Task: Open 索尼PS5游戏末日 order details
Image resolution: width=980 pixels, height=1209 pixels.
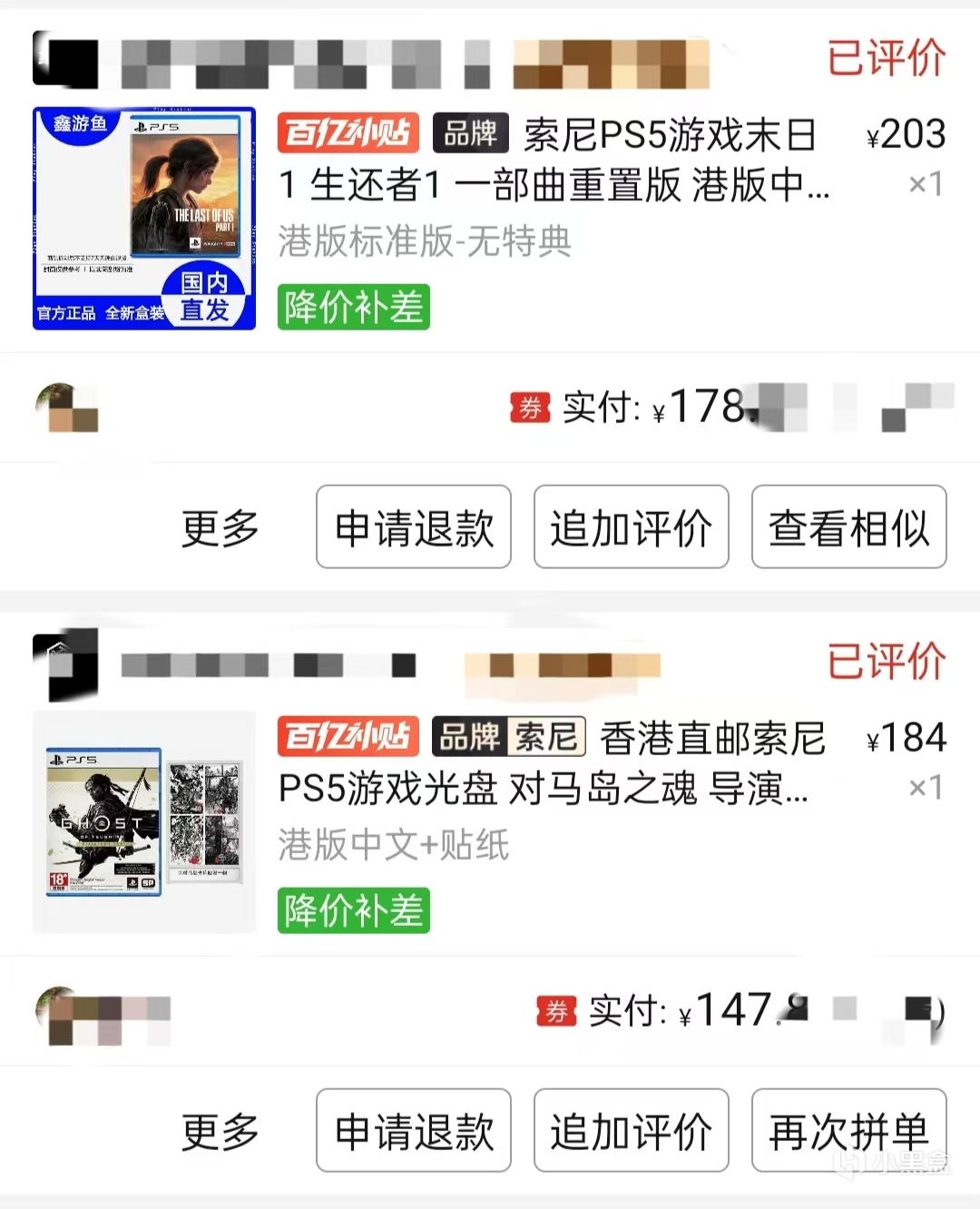Action: [554, 161]
